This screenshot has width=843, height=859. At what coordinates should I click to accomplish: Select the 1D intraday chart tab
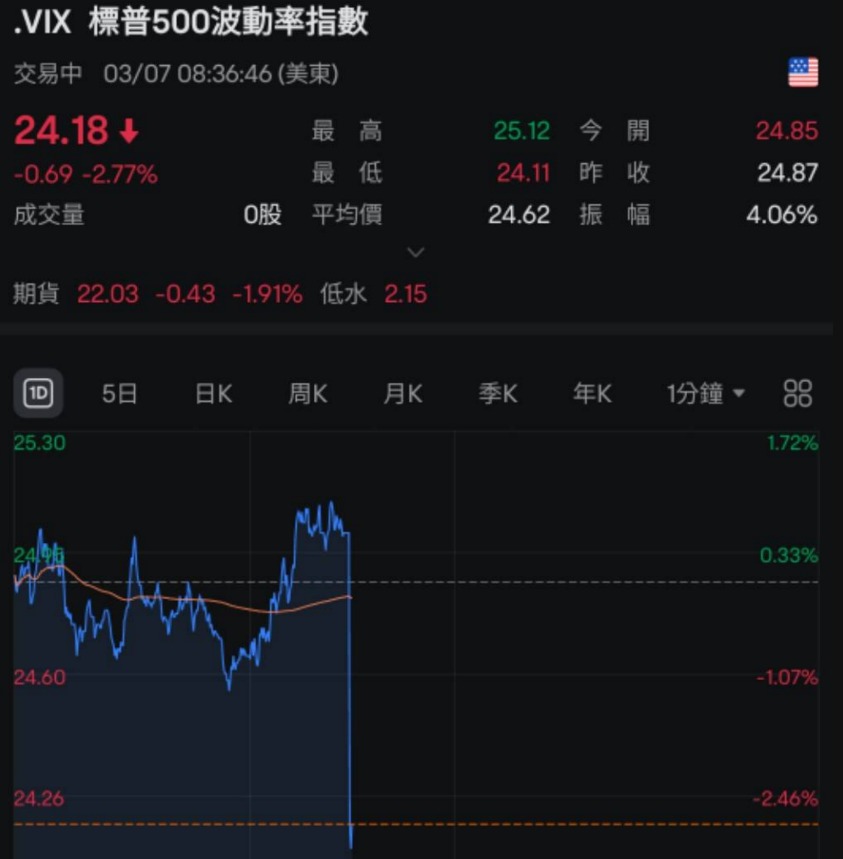click(x=38, y=393)
